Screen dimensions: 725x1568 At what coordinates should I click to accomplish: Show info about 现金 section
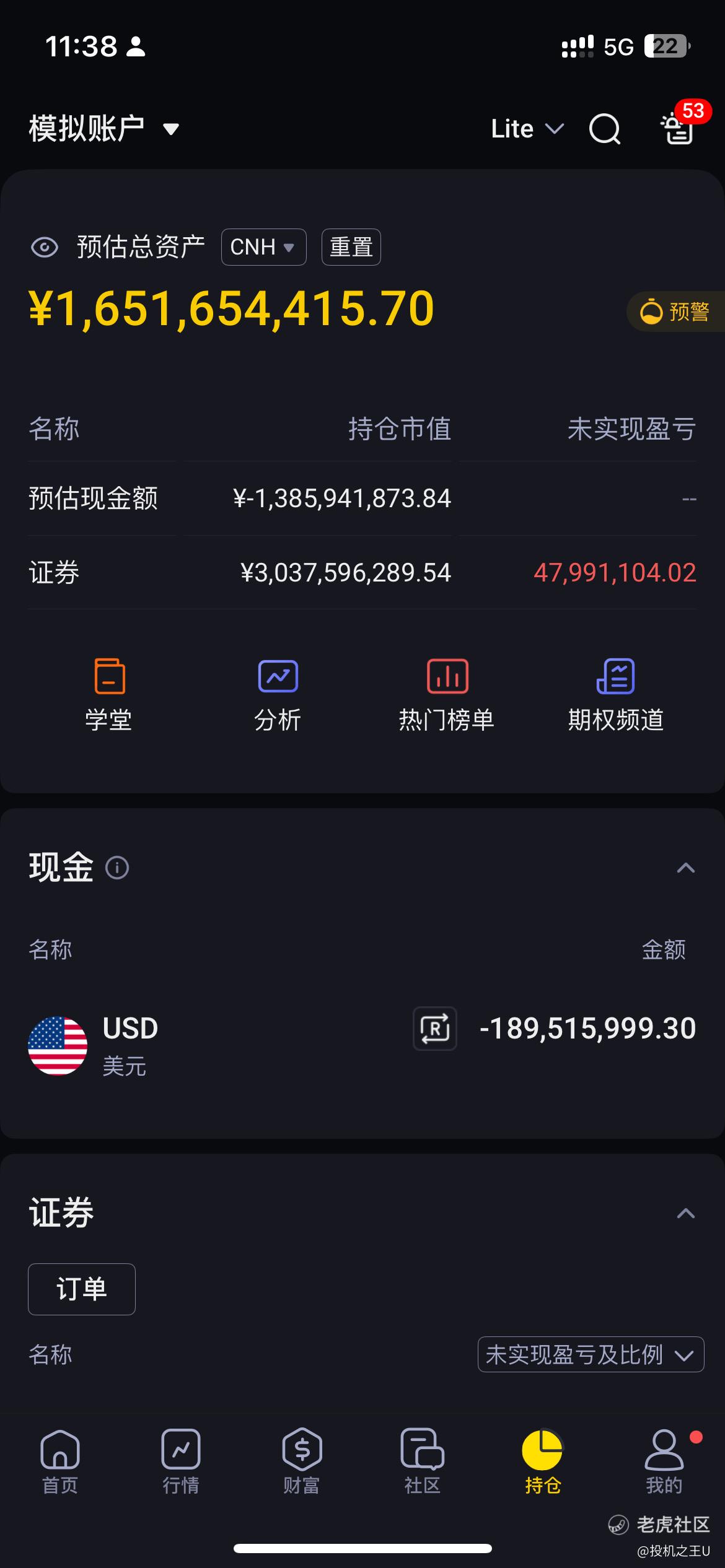click(117, 868)
